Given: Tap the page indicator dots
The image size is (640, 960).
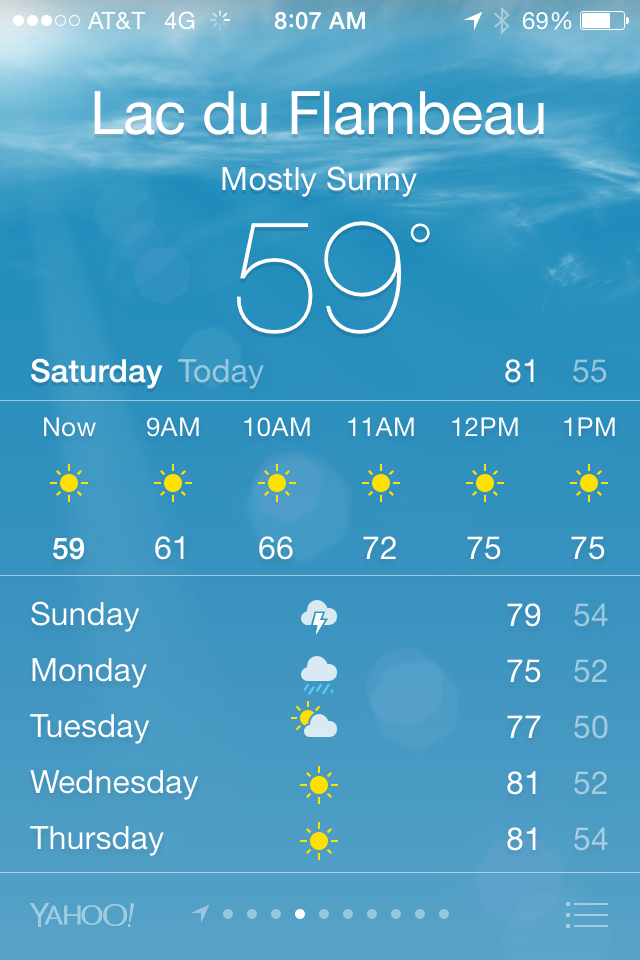Looking at the screenshot, I should click(323, 914).
